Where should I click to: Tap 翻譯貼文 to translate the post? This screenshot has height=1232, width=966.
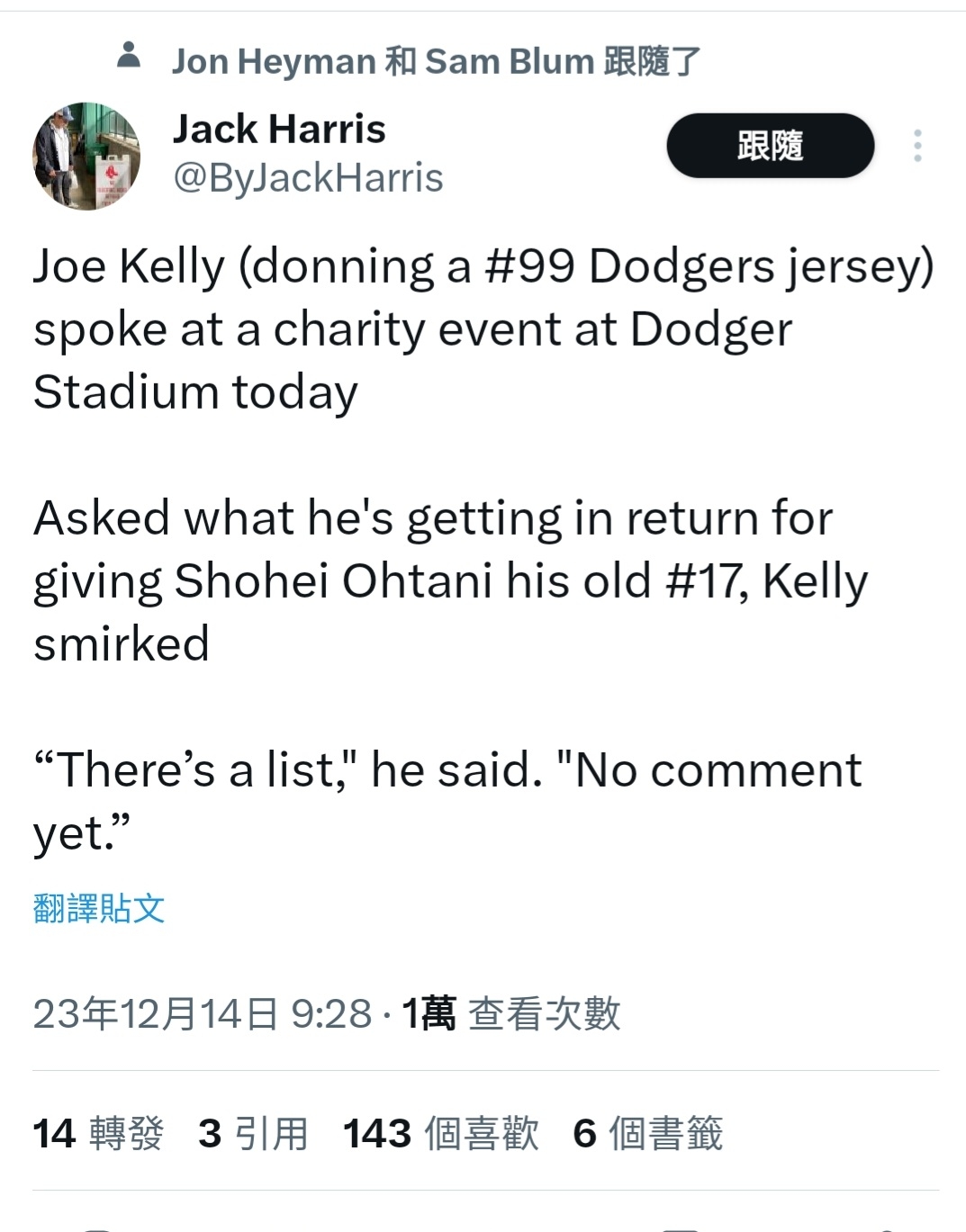coord(99,908)
